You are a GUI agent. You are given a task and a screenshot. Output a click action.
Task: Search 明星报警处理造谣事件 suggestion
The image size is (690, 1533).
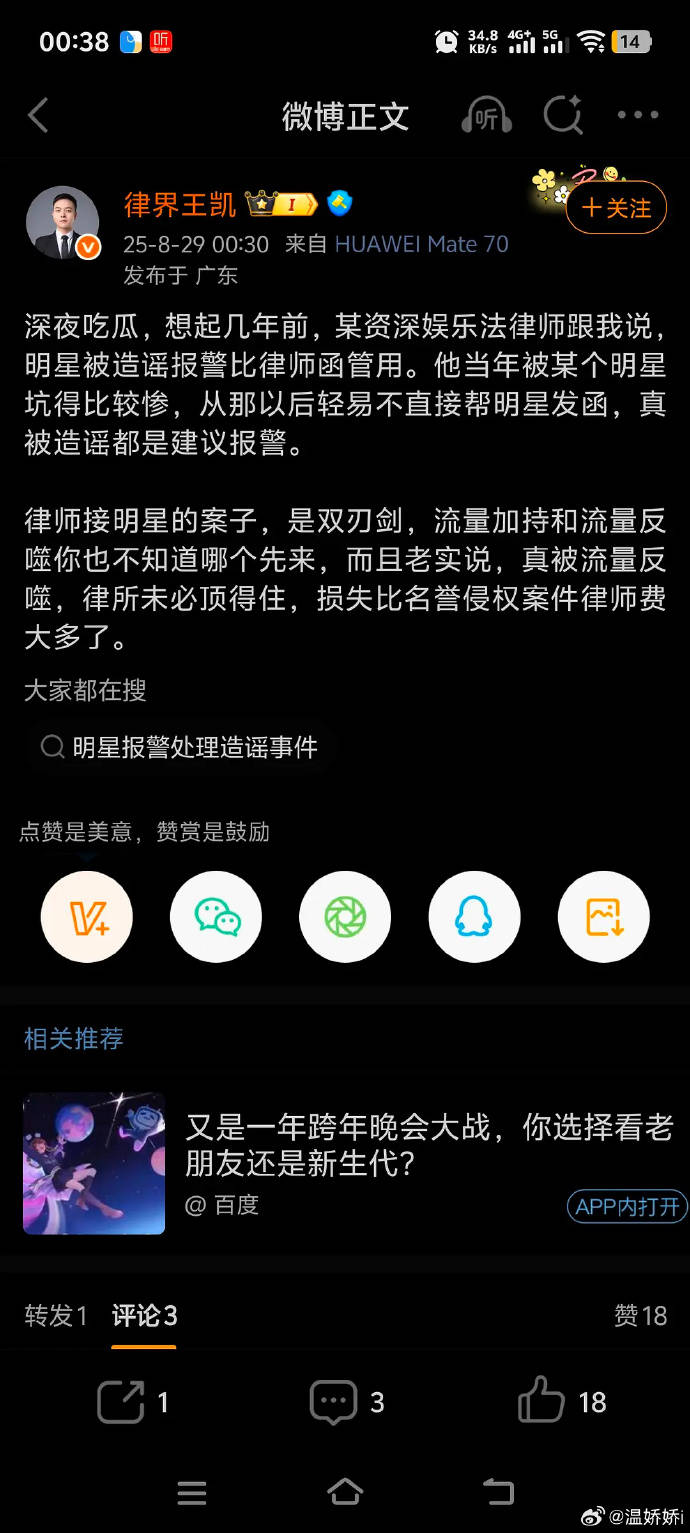click(180, 747)
